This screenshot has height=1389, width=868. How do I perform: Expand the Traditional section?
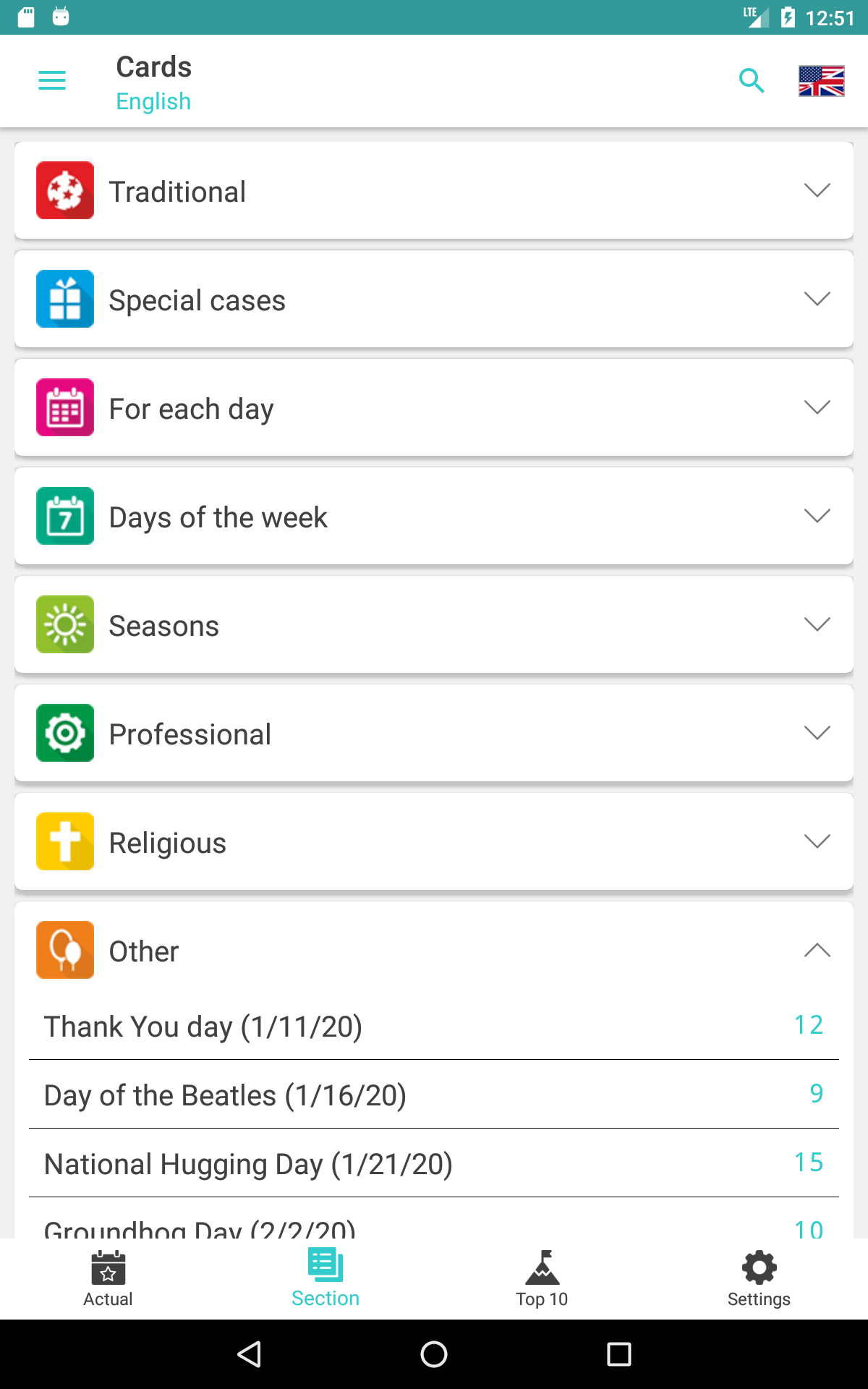click(434, 191)
